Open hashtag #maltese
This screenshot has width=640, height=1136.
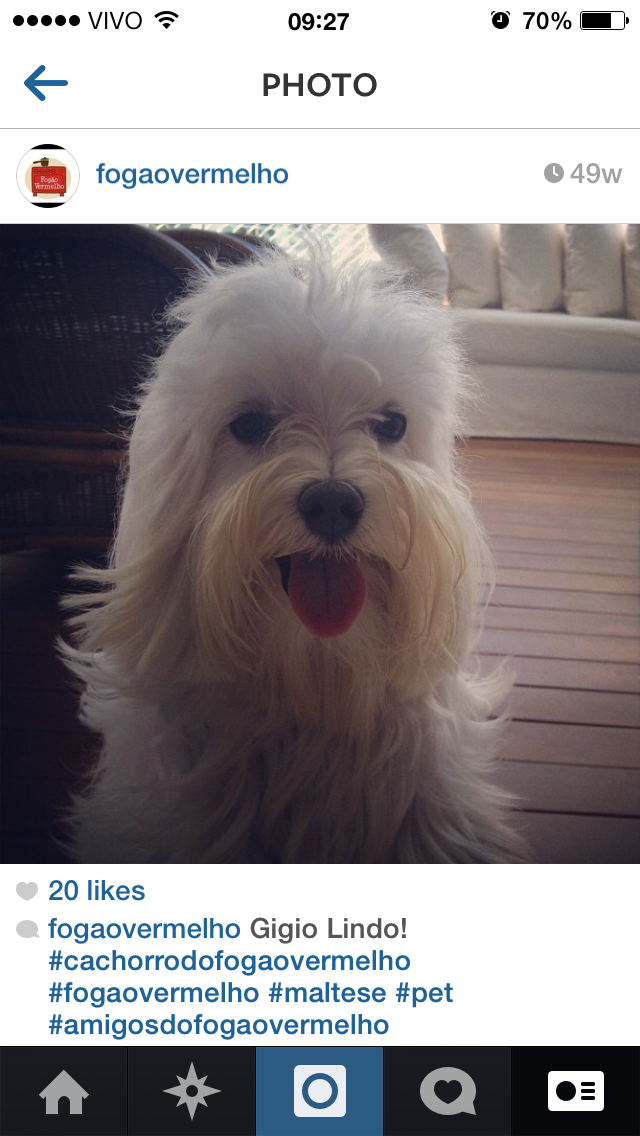(x=327, y=993)
